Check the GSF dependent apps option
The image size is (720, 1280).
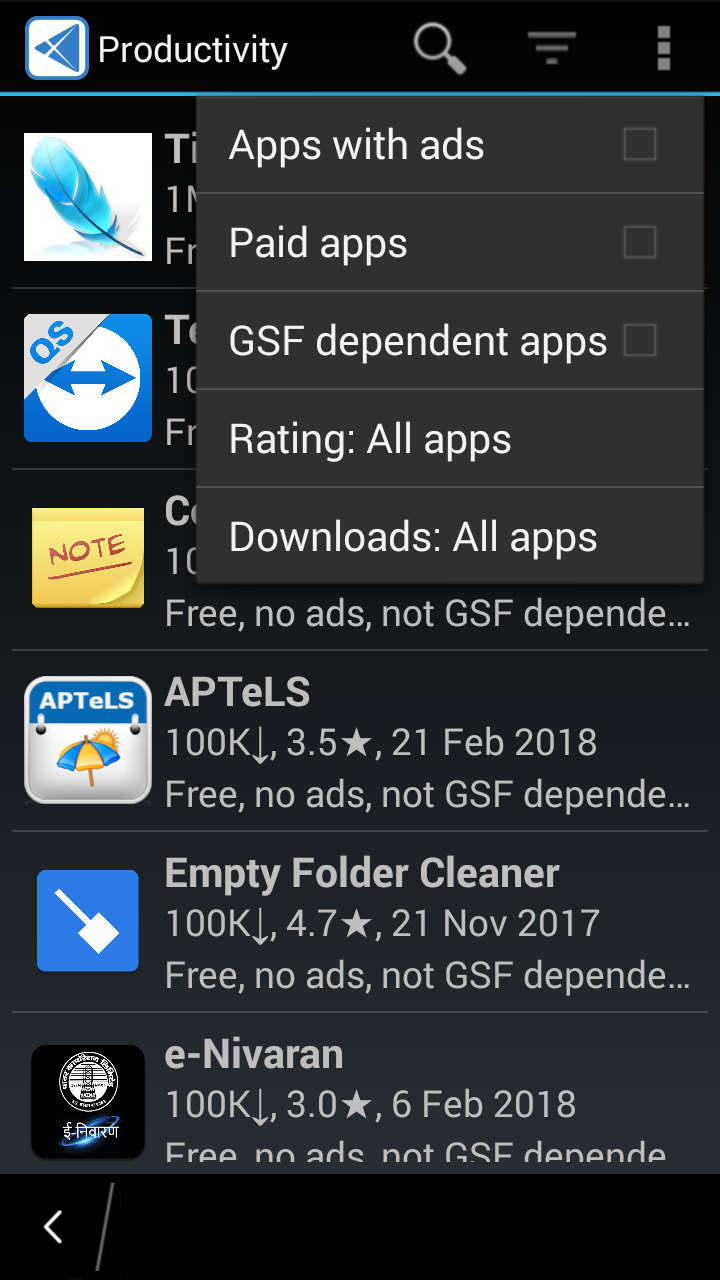click(639, 341)
